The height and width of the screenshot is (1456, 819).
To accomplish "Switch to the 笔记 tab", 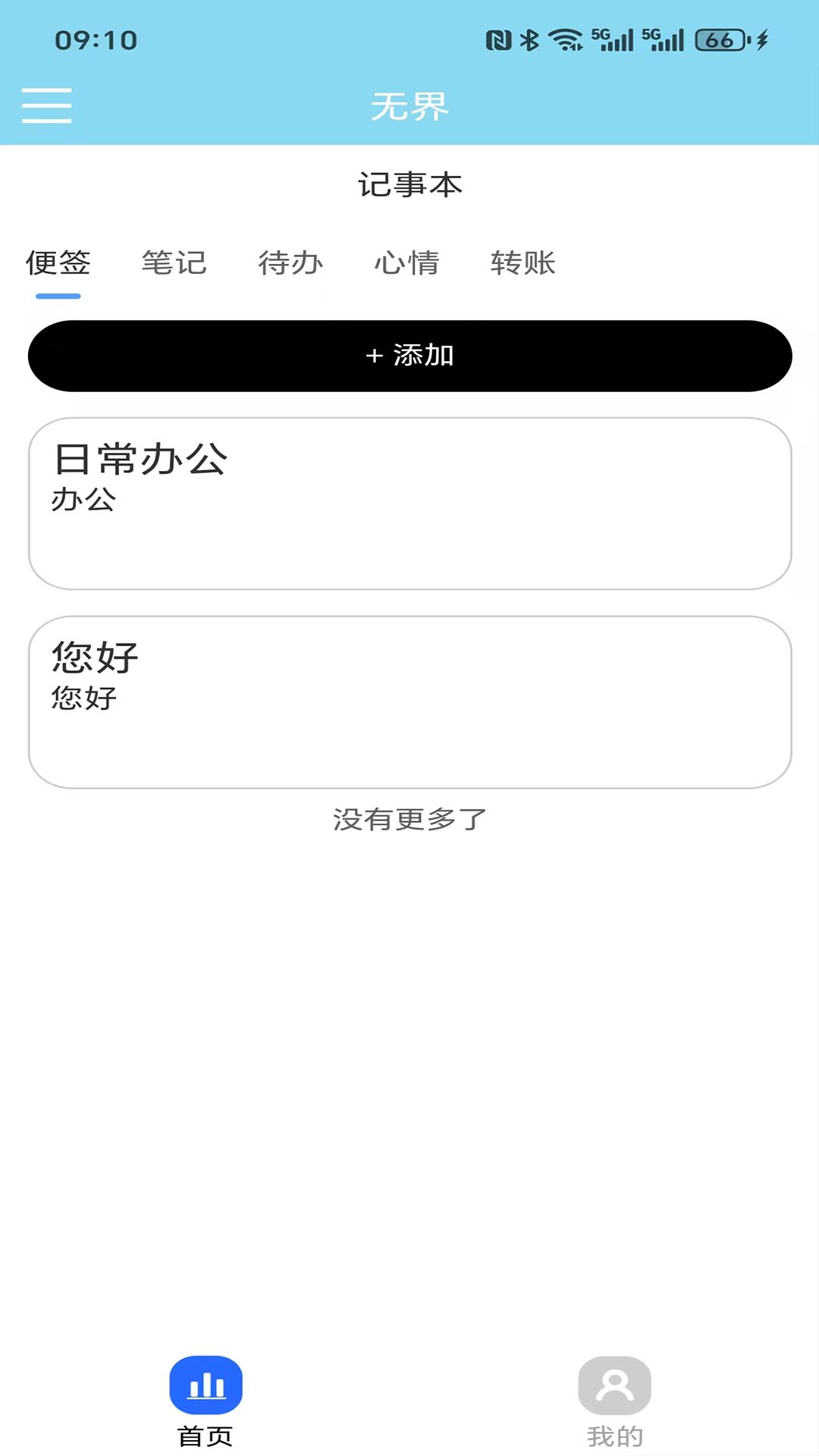I will (x=174, y=263).
